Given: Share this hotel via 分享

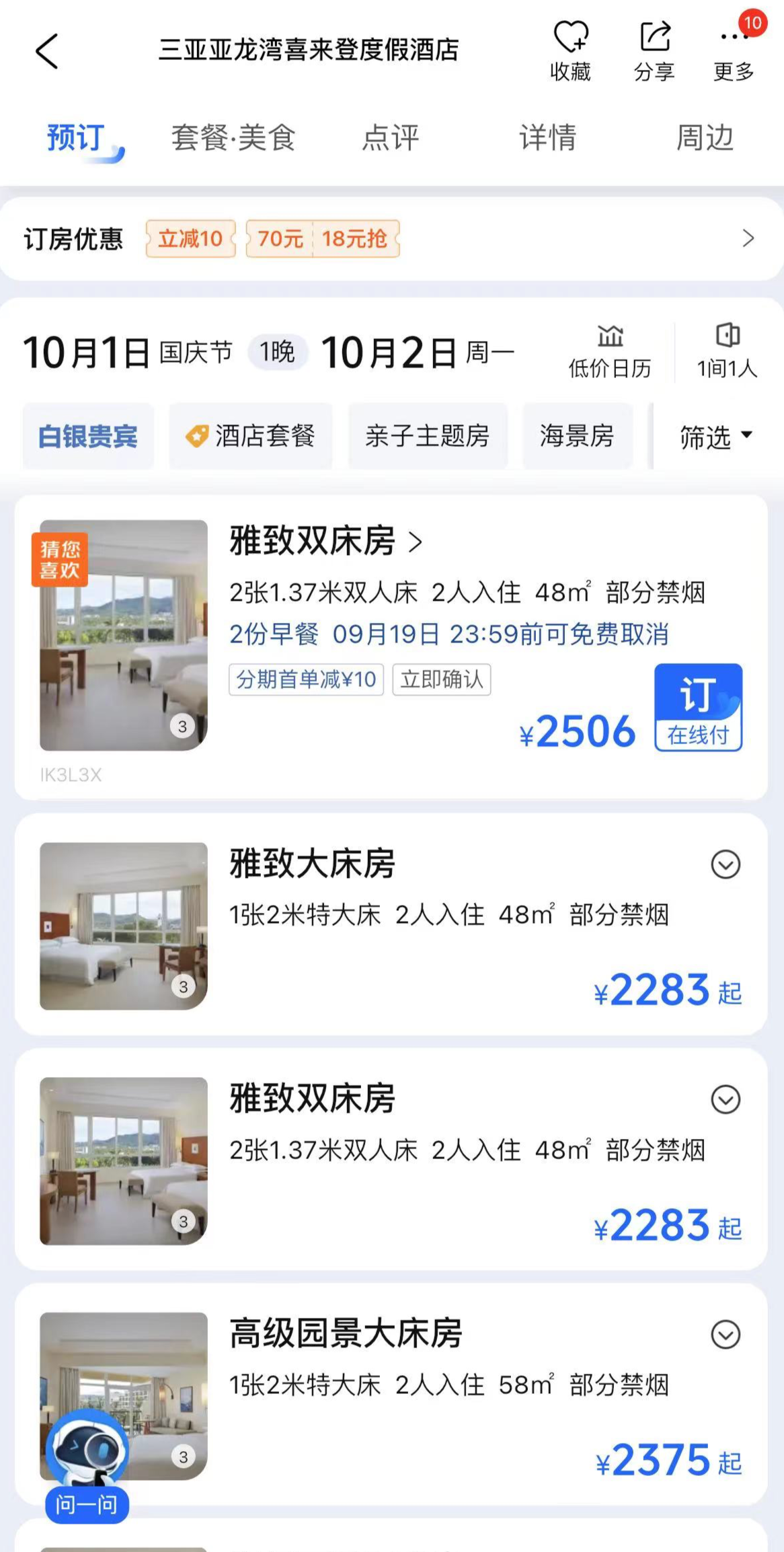Looking at the screenshot, I should [654, 51].
